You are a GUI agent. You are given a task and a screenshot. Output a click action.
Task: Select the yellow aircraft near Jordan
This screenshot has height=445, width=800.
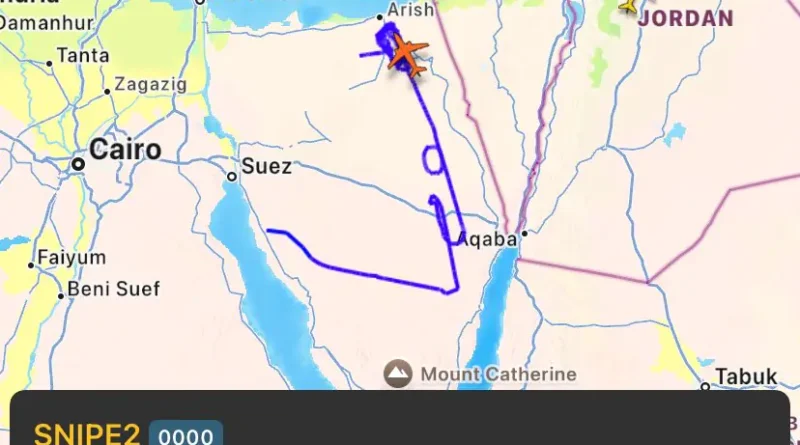click(629, 6)
